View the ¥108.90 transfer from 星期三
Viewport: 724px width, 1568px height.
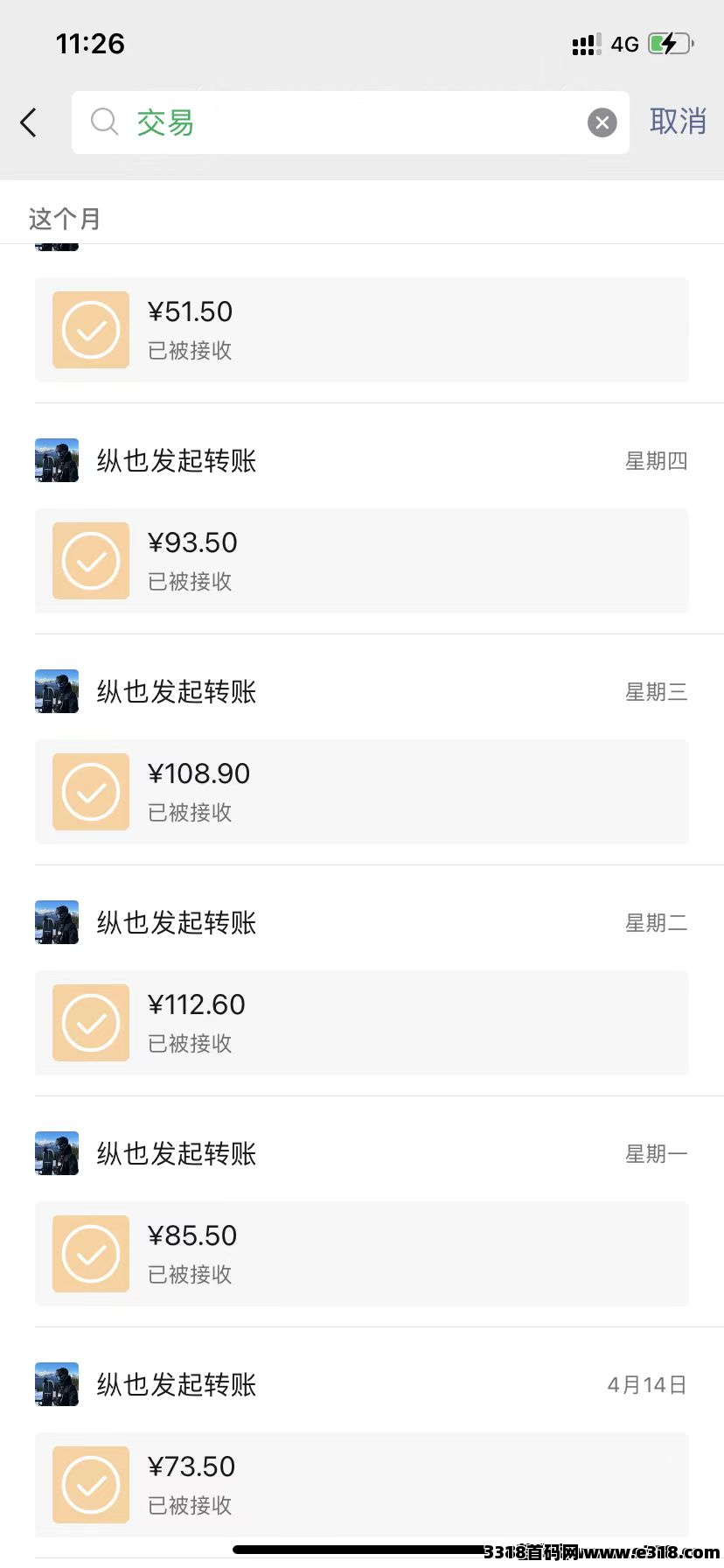point(362,792)
